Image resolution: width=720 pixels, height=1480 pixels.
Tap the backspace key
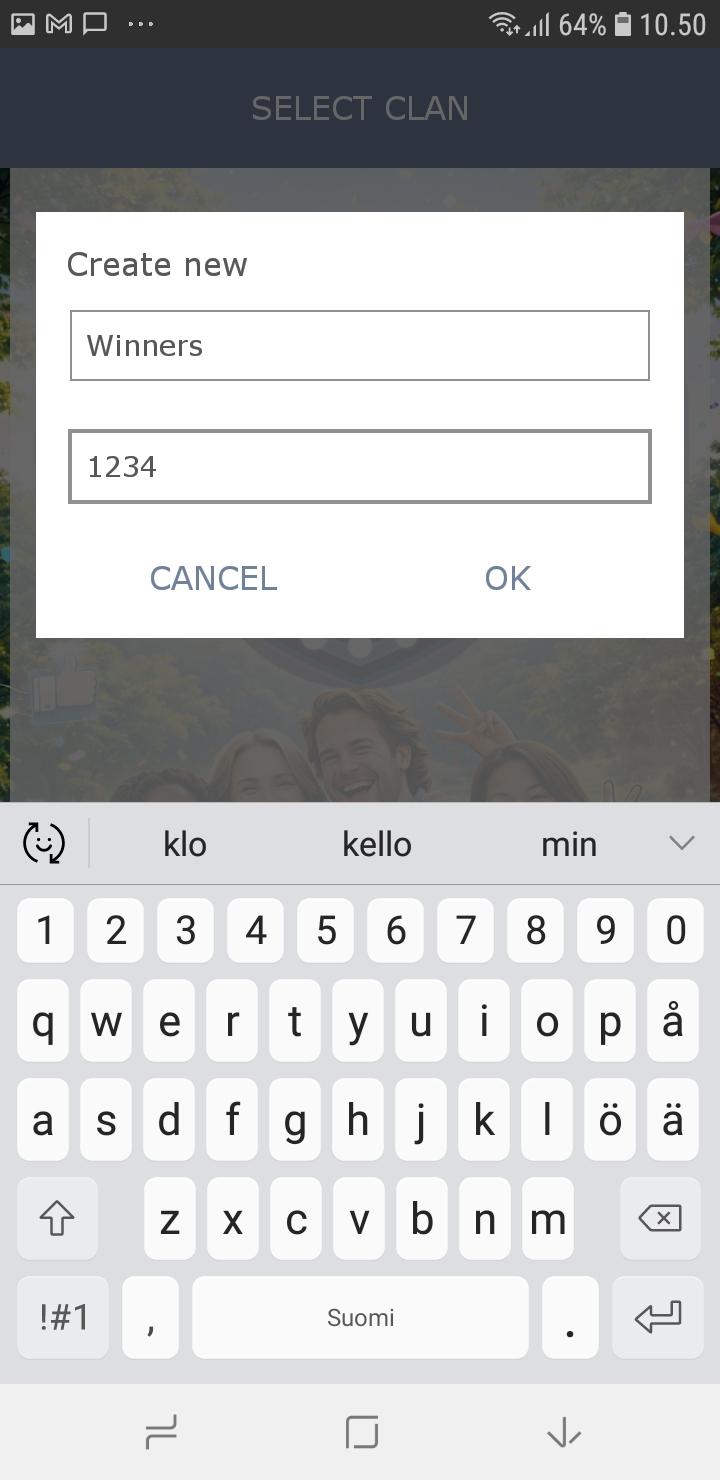click(659, 1218)
